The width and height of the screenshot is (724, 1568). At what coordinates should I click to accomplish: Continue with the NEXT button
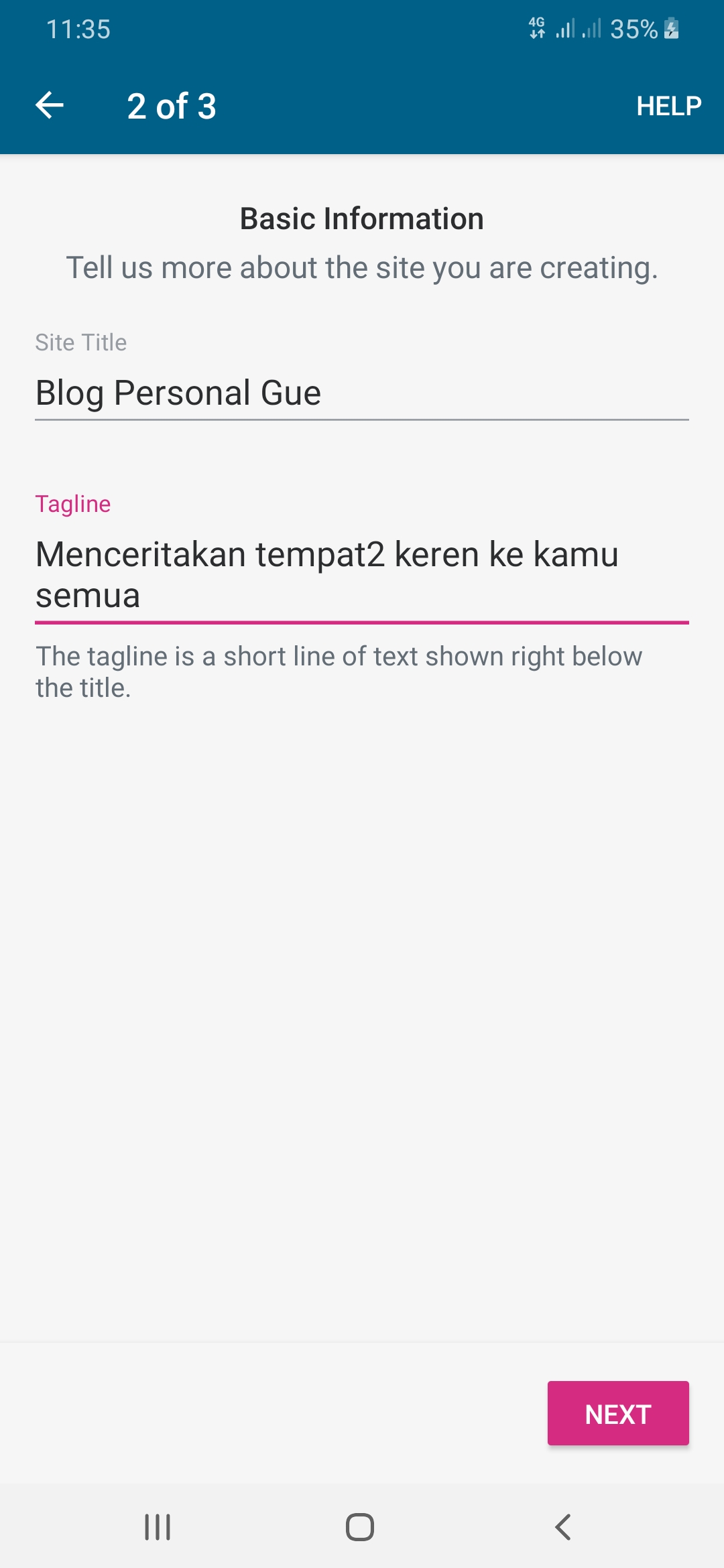[618, 1413]
